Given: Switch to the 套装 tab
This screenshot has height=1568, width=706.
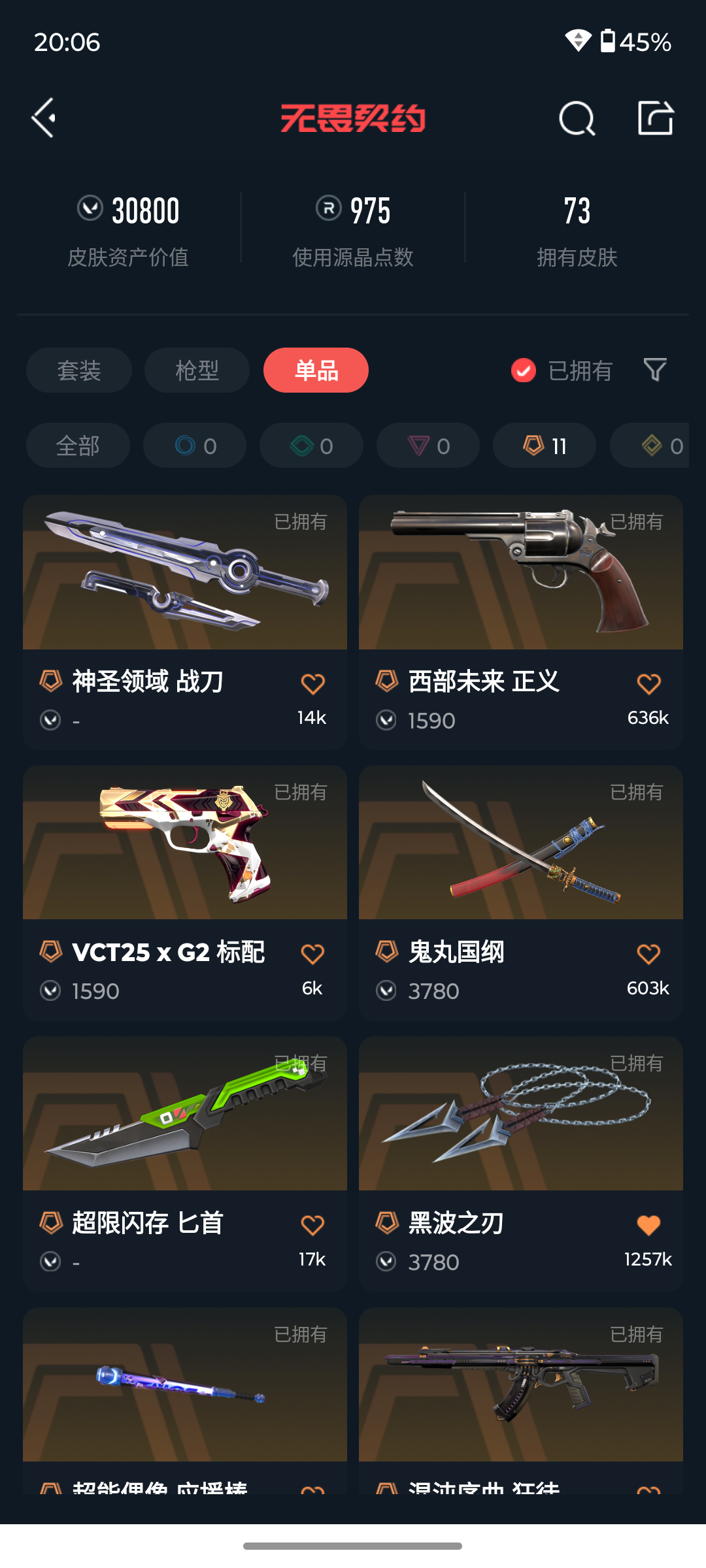Looking at the screenshot, I should (79, 370).
